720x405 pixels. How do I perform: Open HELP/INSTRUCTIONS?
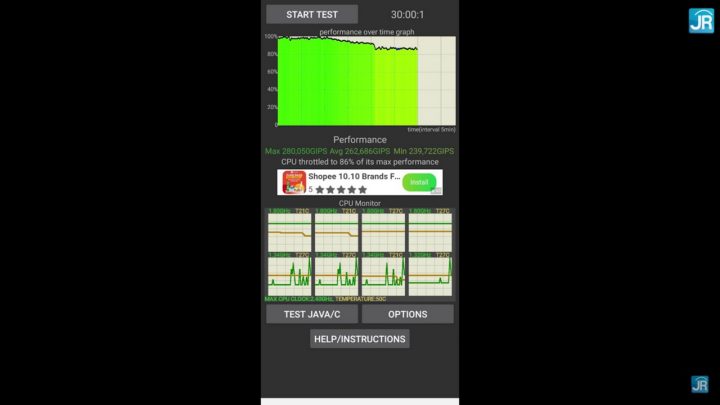[360, 339]
